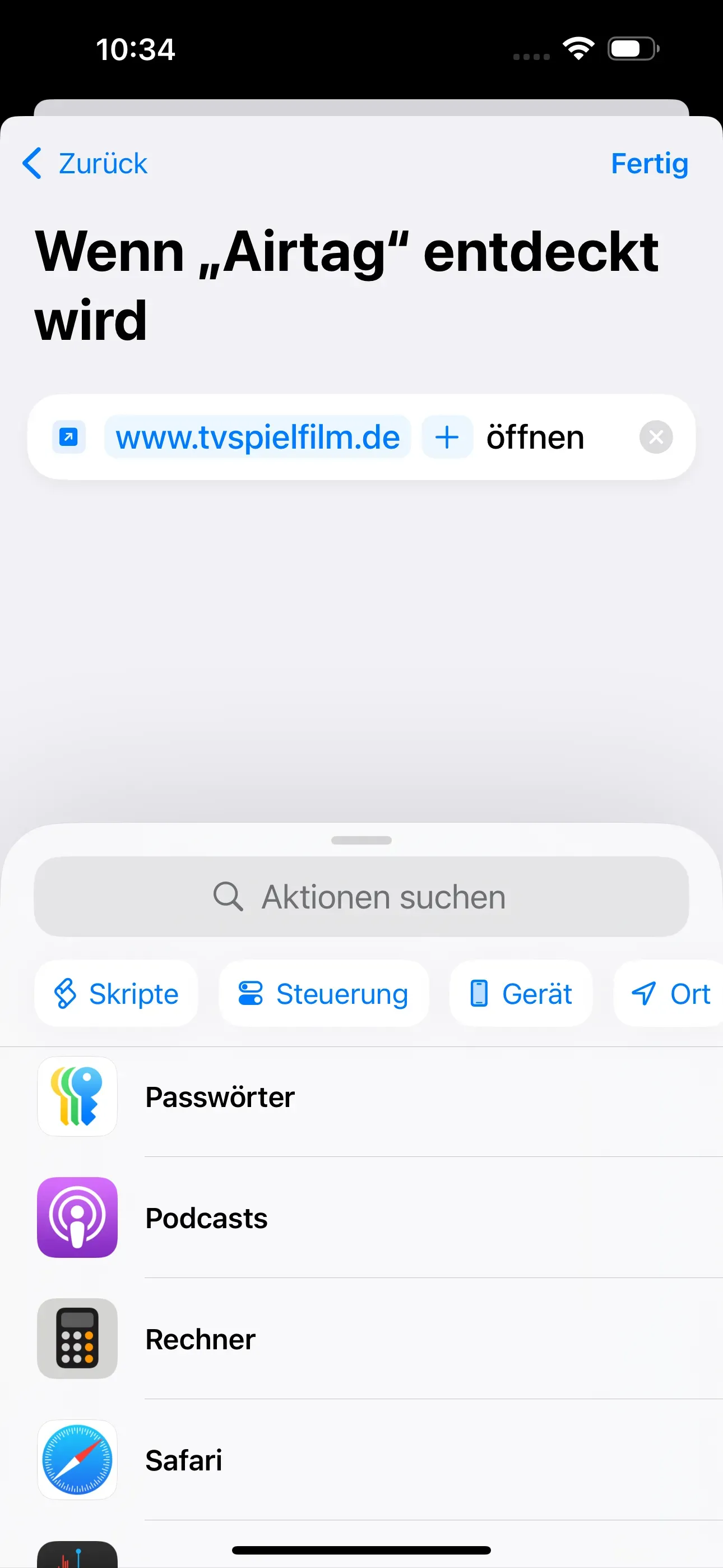Select the Steuerung category chip
Screen dimensions: 723x1568
[x=323, y=994]
